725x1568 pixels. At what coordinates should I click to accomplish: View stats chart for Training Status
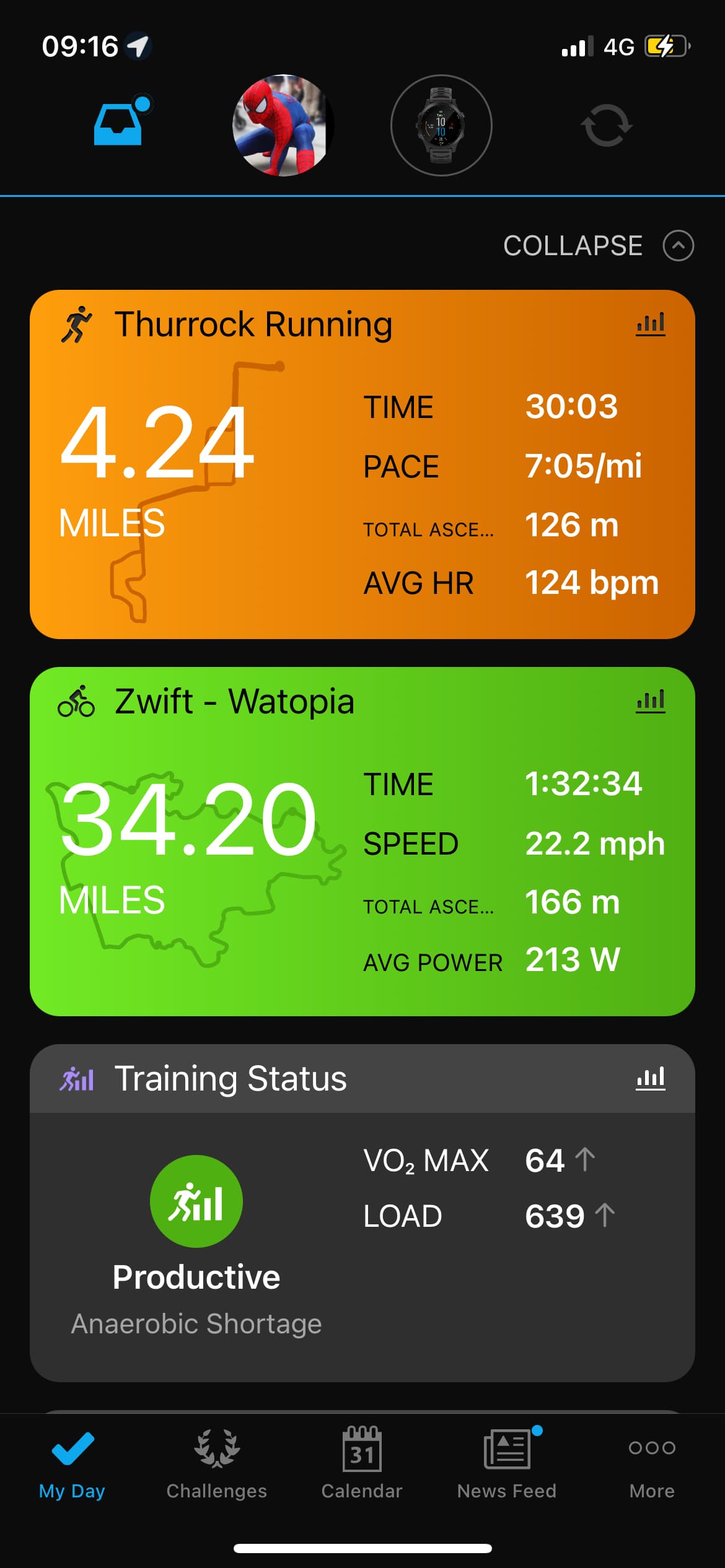651,1078
